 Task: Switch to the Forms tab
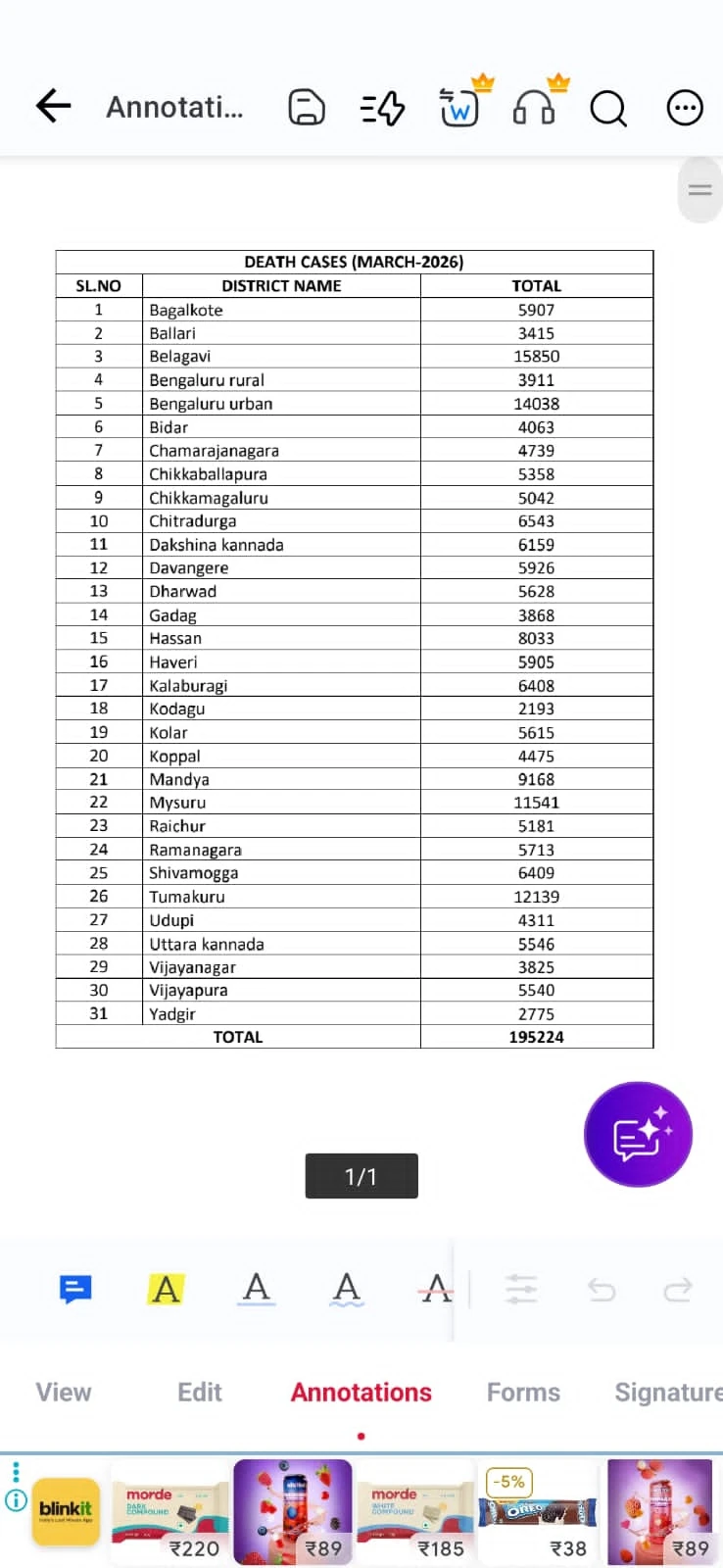click(x=524, y=1392)
